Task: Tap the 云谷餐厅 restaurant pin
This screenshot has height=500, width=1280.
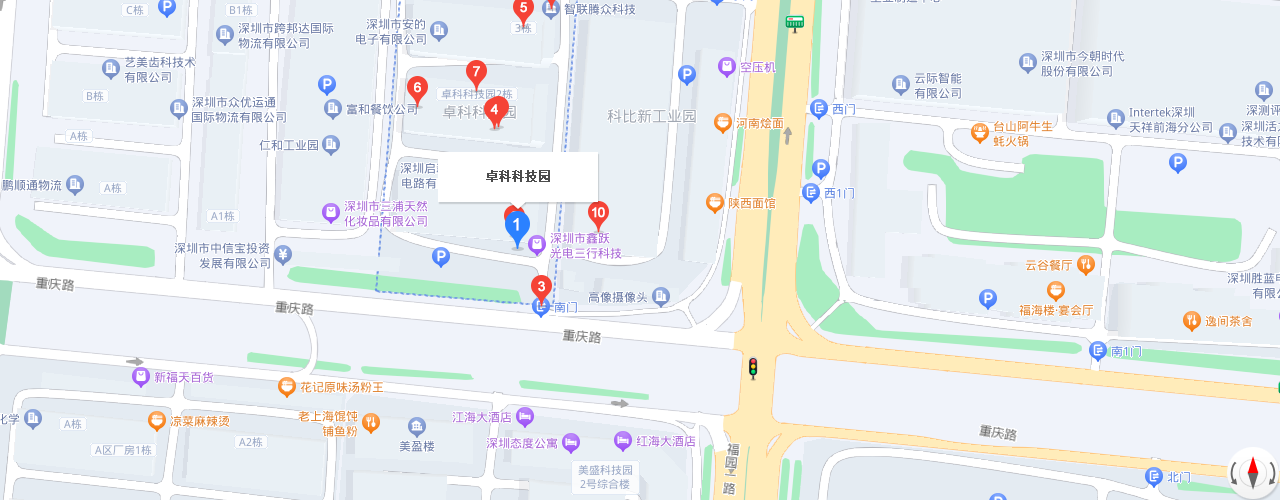Action: coord(1086,265)
